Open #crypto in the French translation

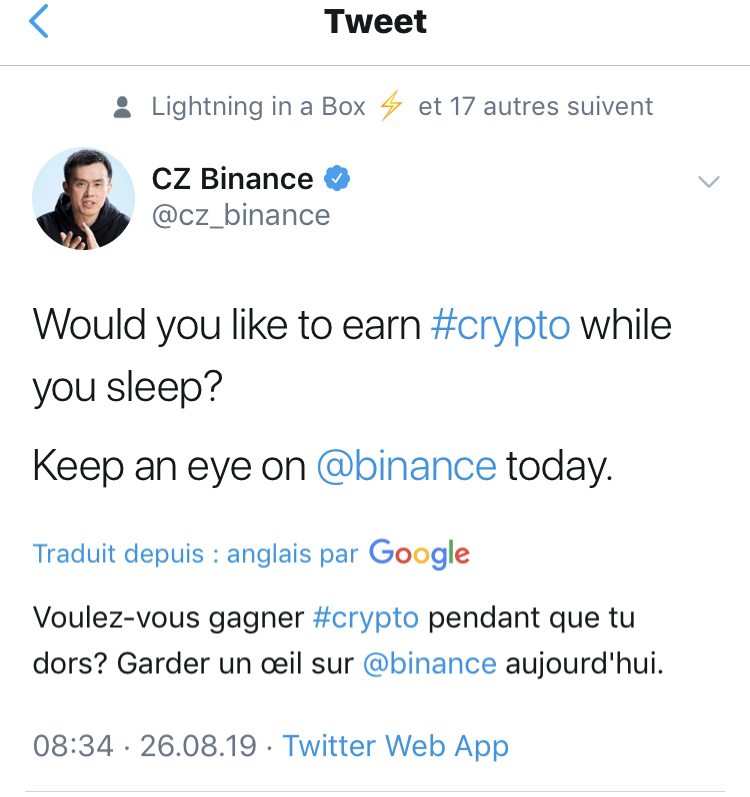click(x=365, y=617)
